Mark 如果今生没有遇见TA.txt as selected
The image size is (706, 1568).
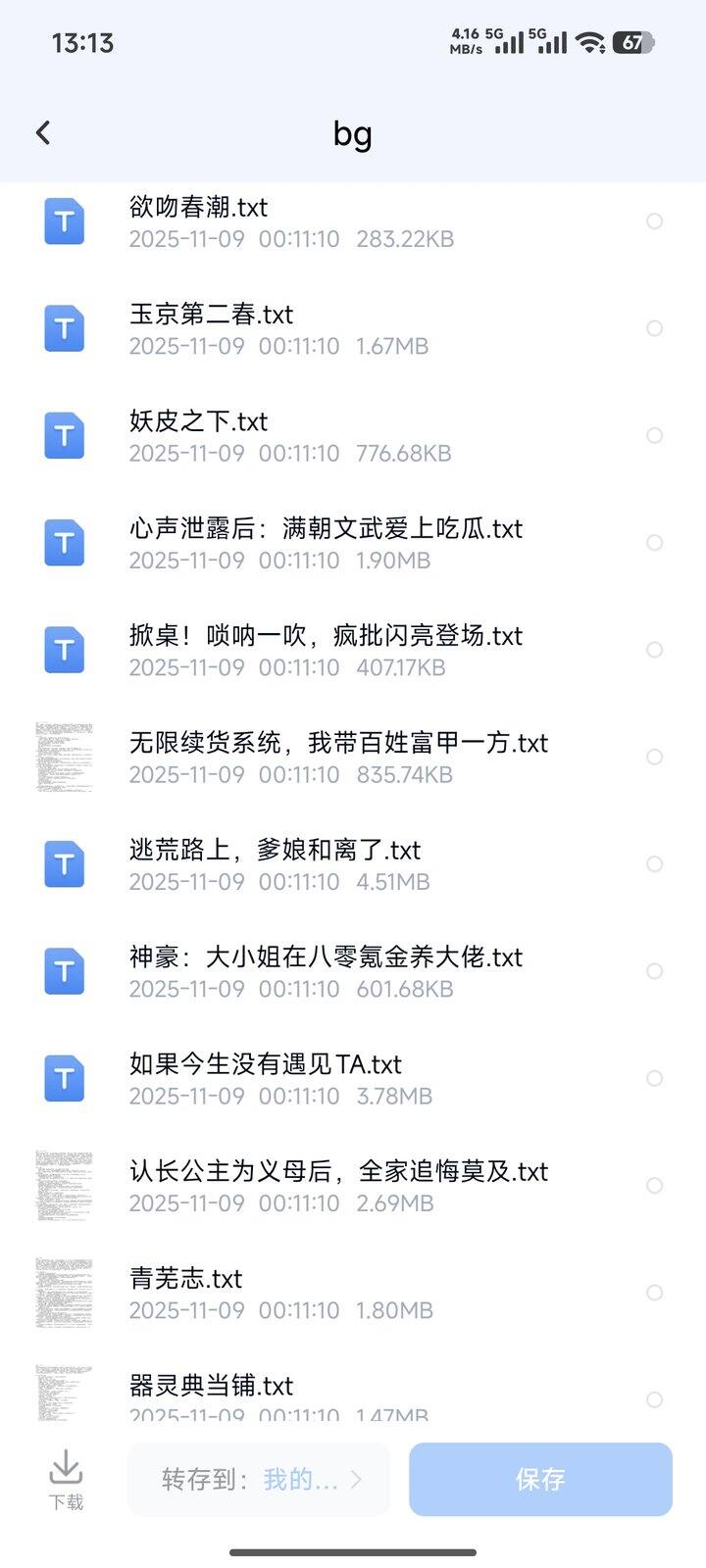coord(655,1078)
